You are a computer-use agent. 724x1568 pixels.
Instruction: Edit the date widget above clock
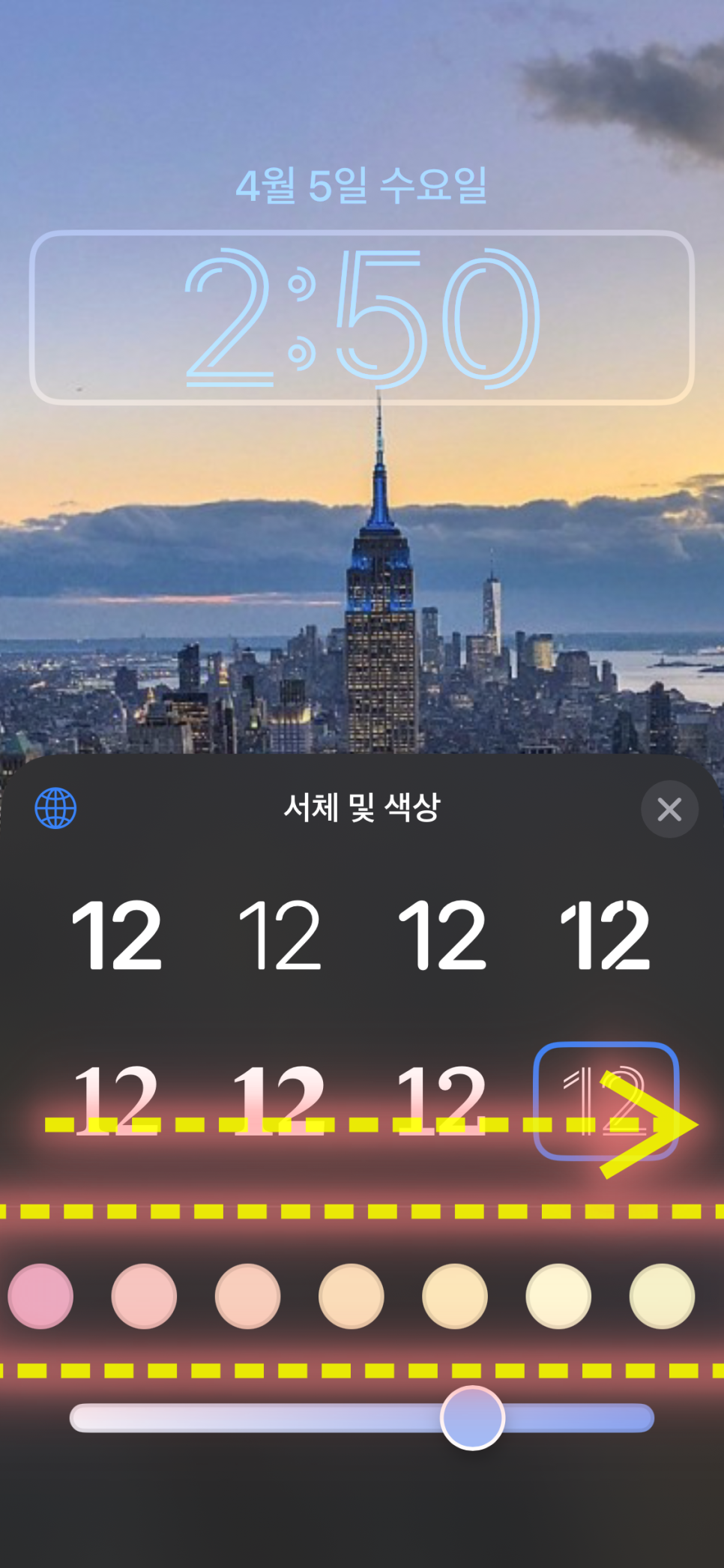pyautogui.click(x=361, y=186)
